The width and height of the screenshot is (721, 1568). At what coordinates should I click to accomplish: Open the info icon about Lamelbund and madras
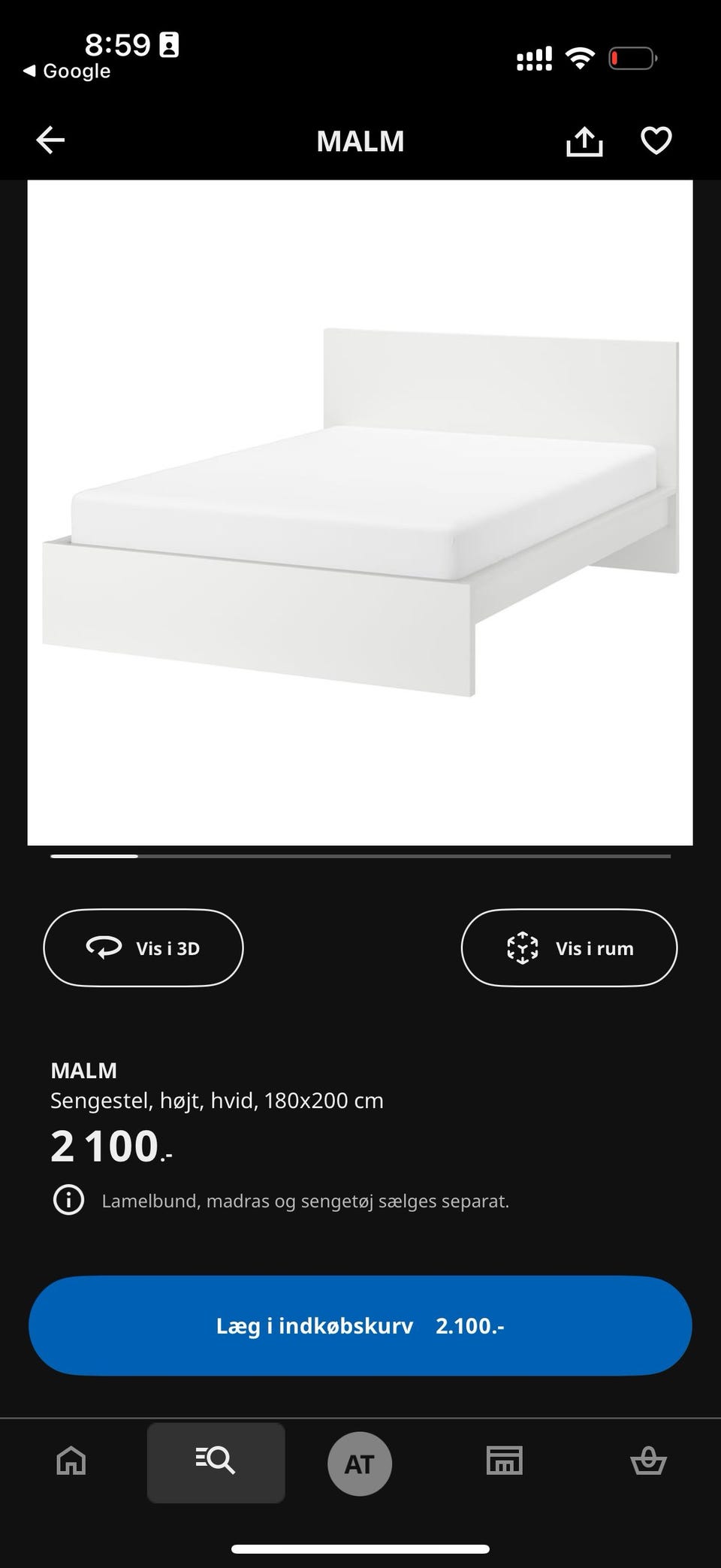(x=68, y=1200)
